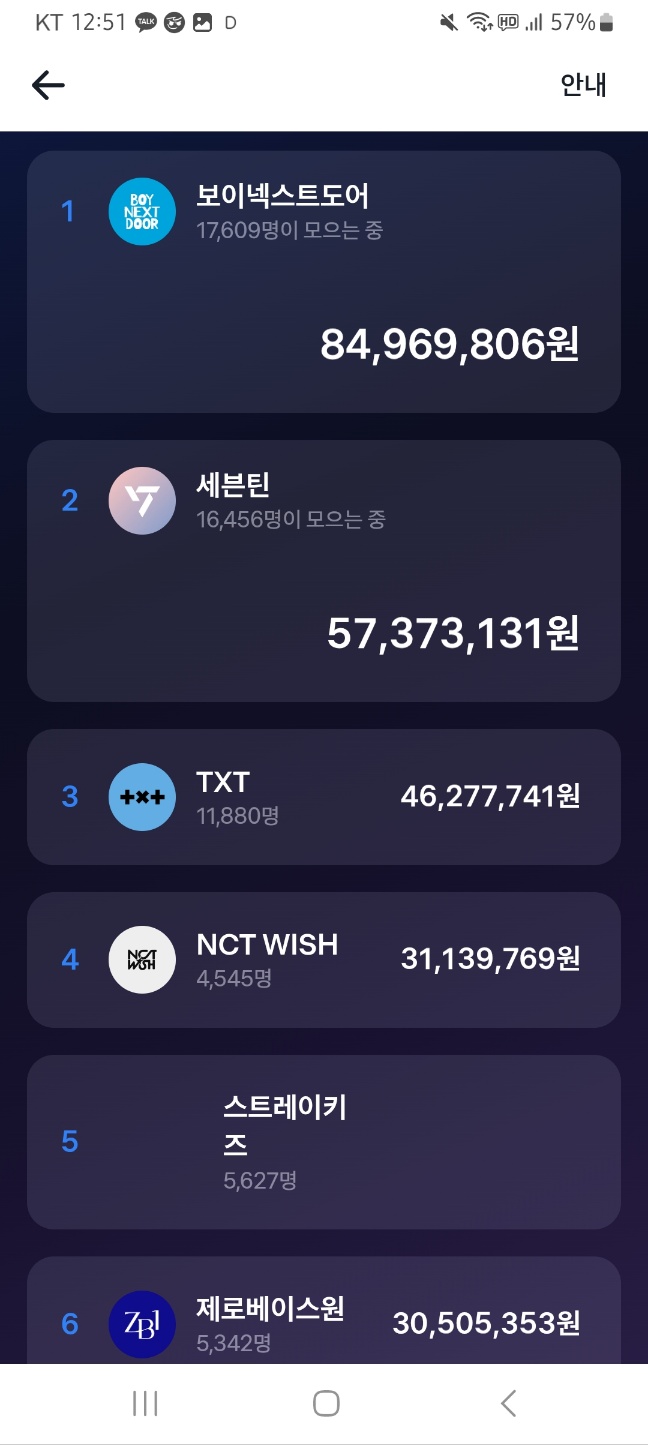Open the 스트레이키즈 ranking card
This screenshot has width=648, height=1445.
tap(323, 1141)
